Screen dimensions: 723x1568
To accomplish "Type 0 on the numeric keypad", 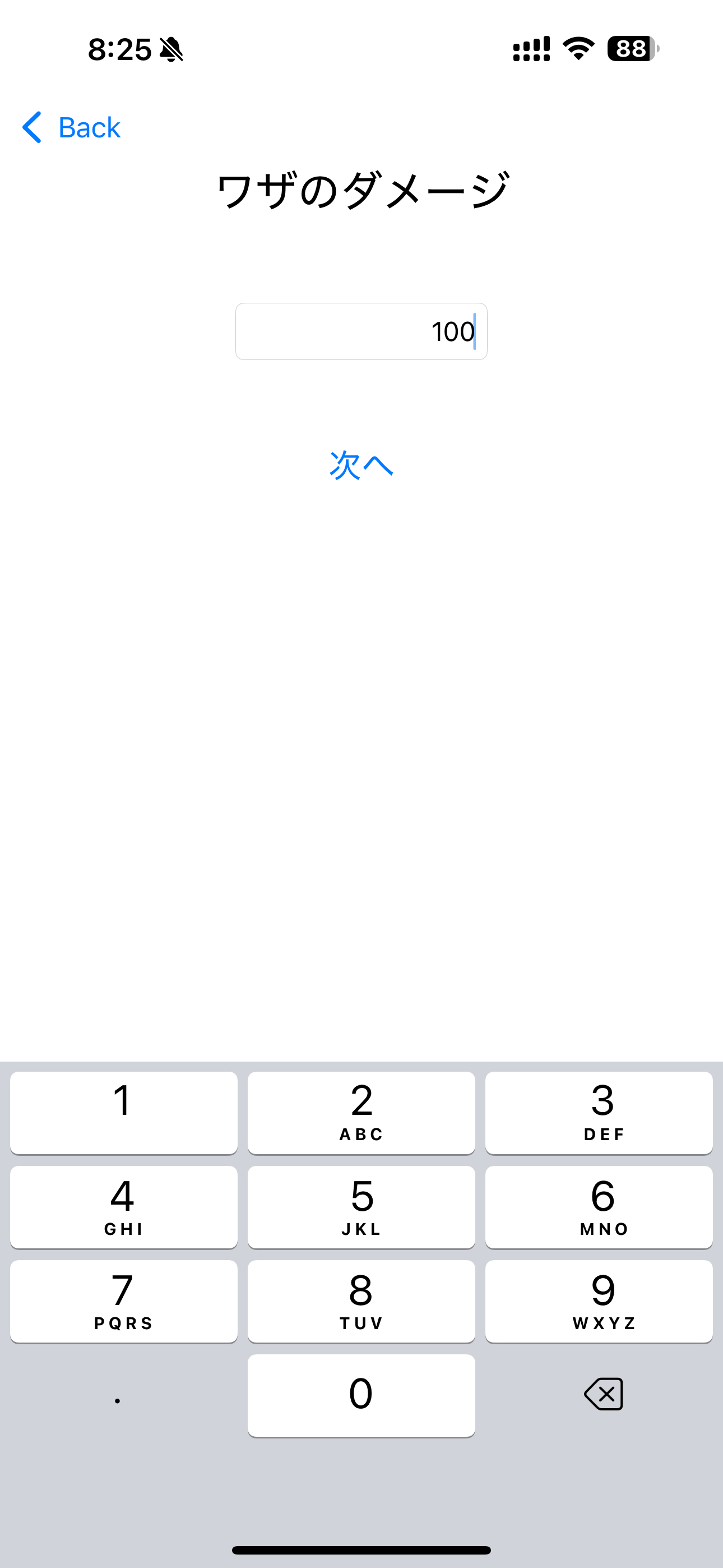I will 361,1396.
